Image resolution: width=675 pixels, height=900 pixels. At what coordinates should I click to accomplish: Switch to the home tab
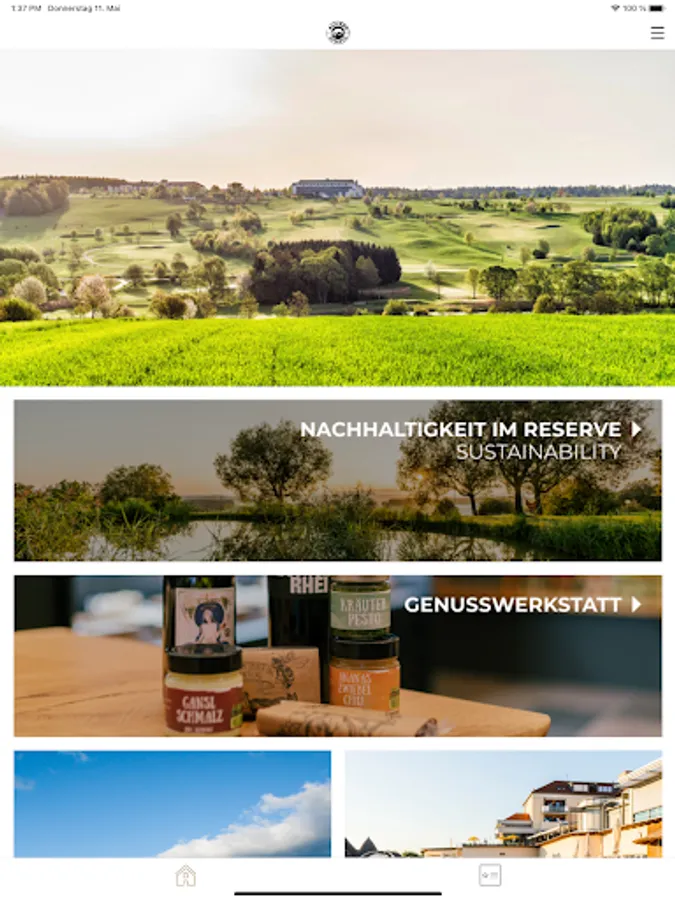click(x=186, y=876)
